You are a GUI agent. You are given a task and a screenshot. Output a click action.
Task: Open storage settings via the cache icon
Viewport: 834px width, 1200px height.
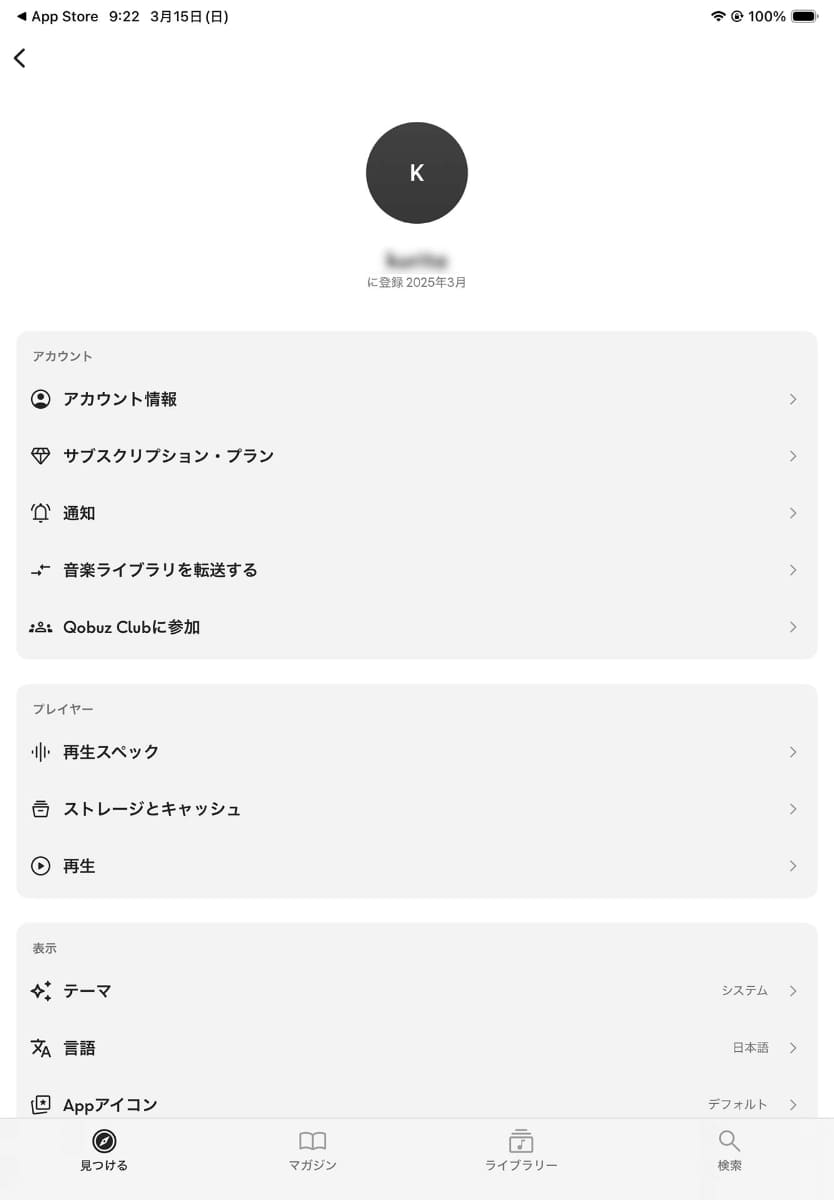(39, 809)
